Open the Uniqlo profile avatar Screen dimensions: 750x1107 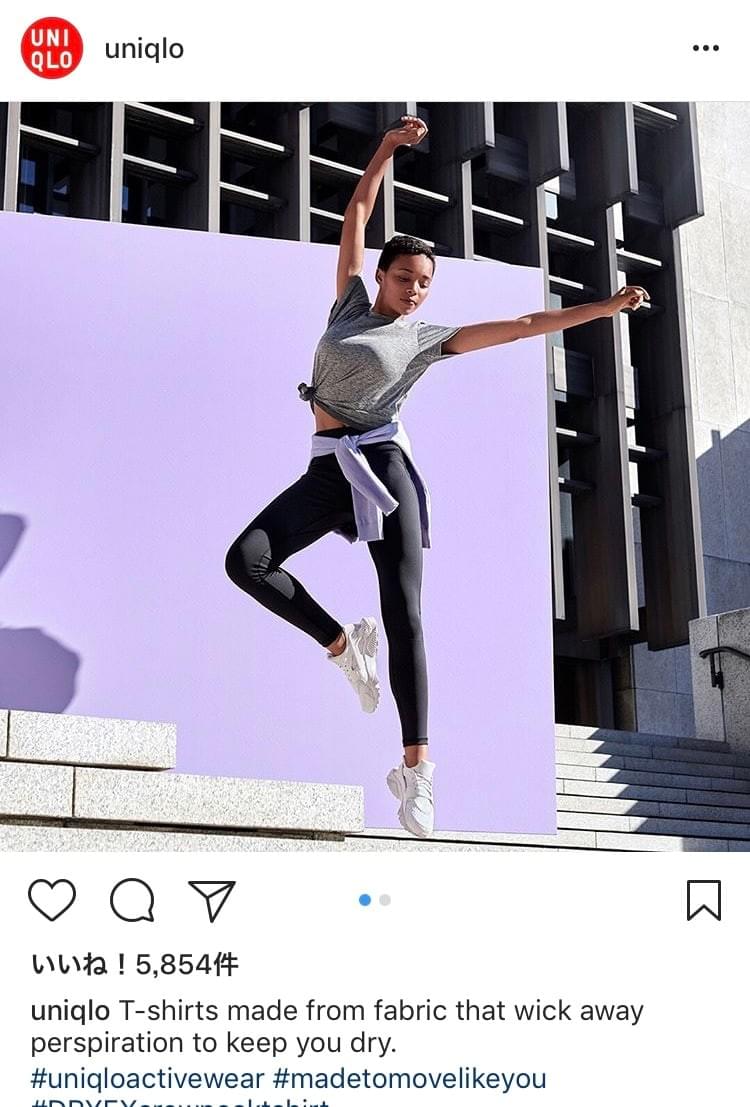click(51, 48)
